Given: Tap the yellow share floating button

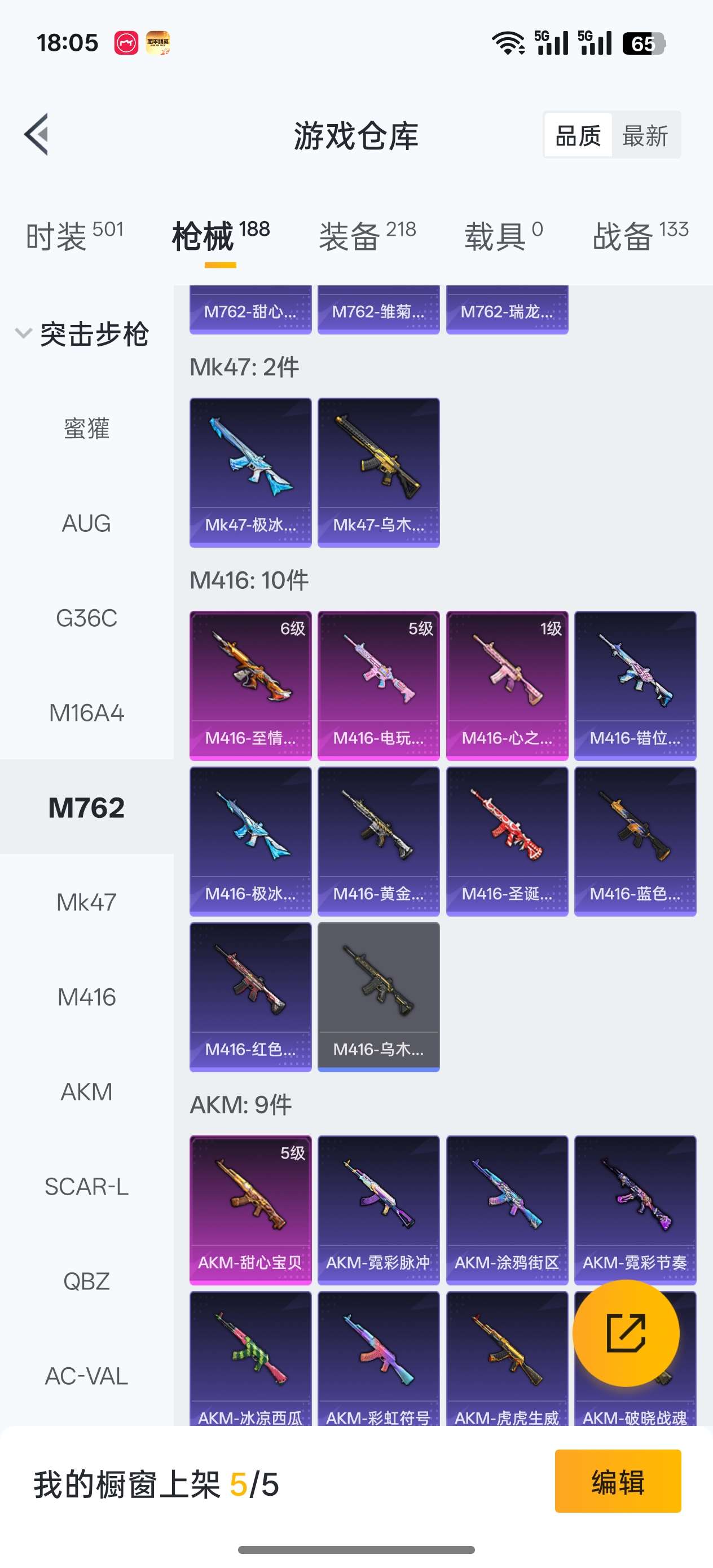Looking at the screenshot, I should (x=626, y=1333).
